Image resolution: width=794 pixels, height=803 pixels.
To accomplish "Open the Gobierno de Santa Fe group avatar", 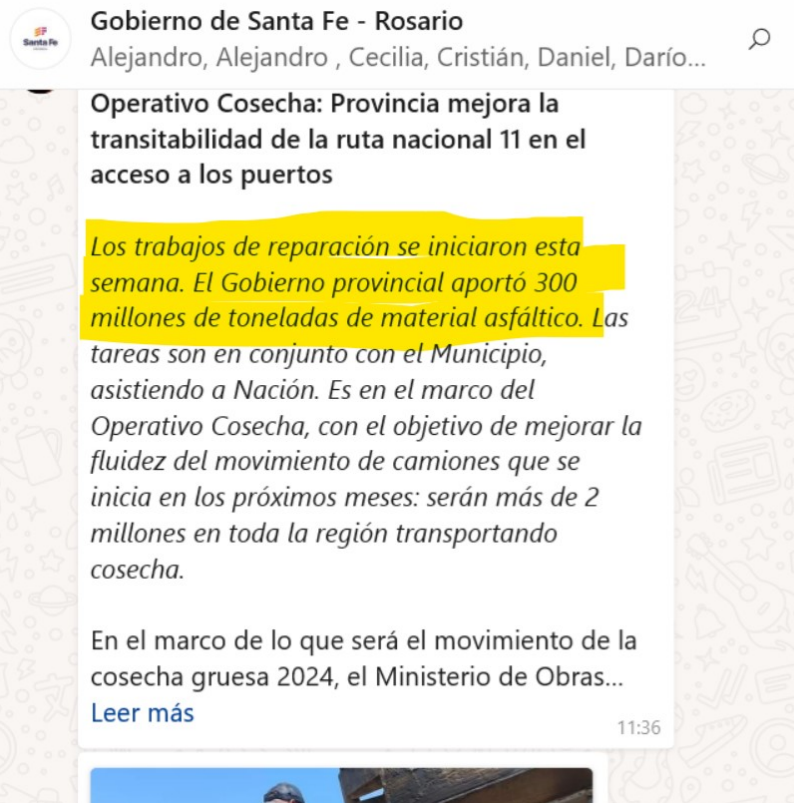I will click(41, 39).
